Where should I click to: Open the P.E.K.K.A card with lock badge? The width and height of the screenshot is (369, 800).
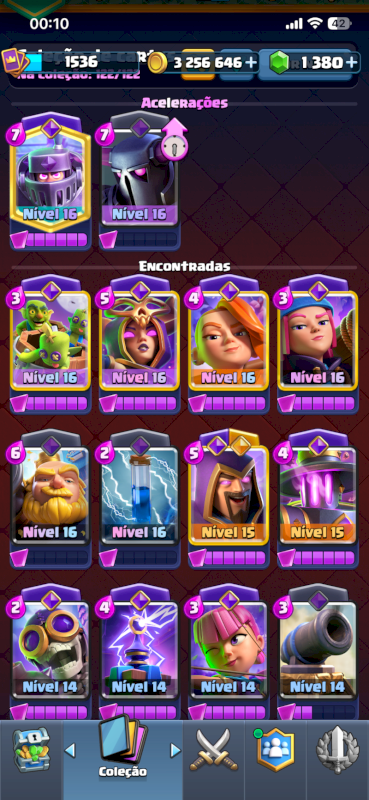click(x=139, y=181)
